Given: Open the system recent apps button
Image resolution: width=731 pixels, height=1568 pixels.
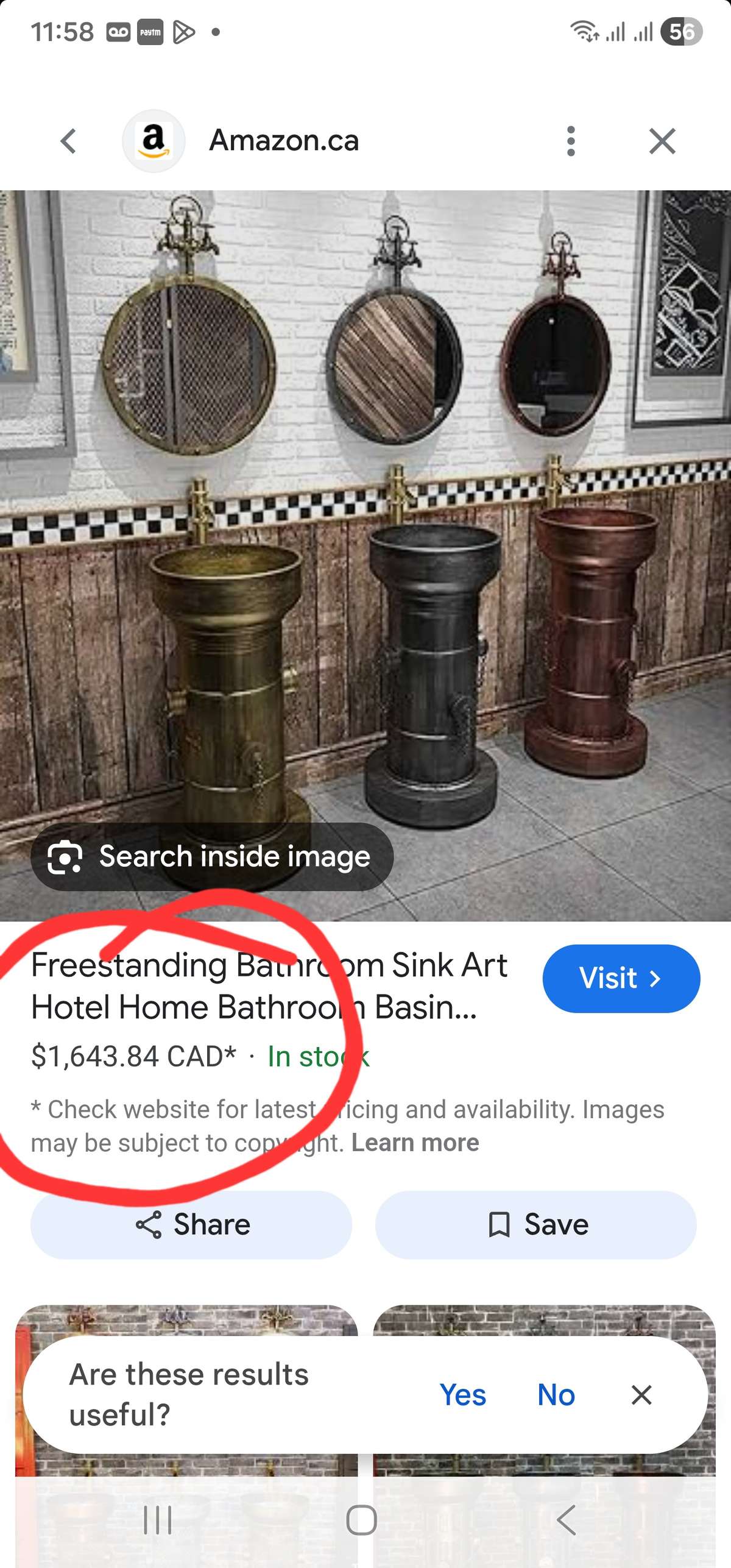Looking at the screenshot, I should click(158, 1520).
